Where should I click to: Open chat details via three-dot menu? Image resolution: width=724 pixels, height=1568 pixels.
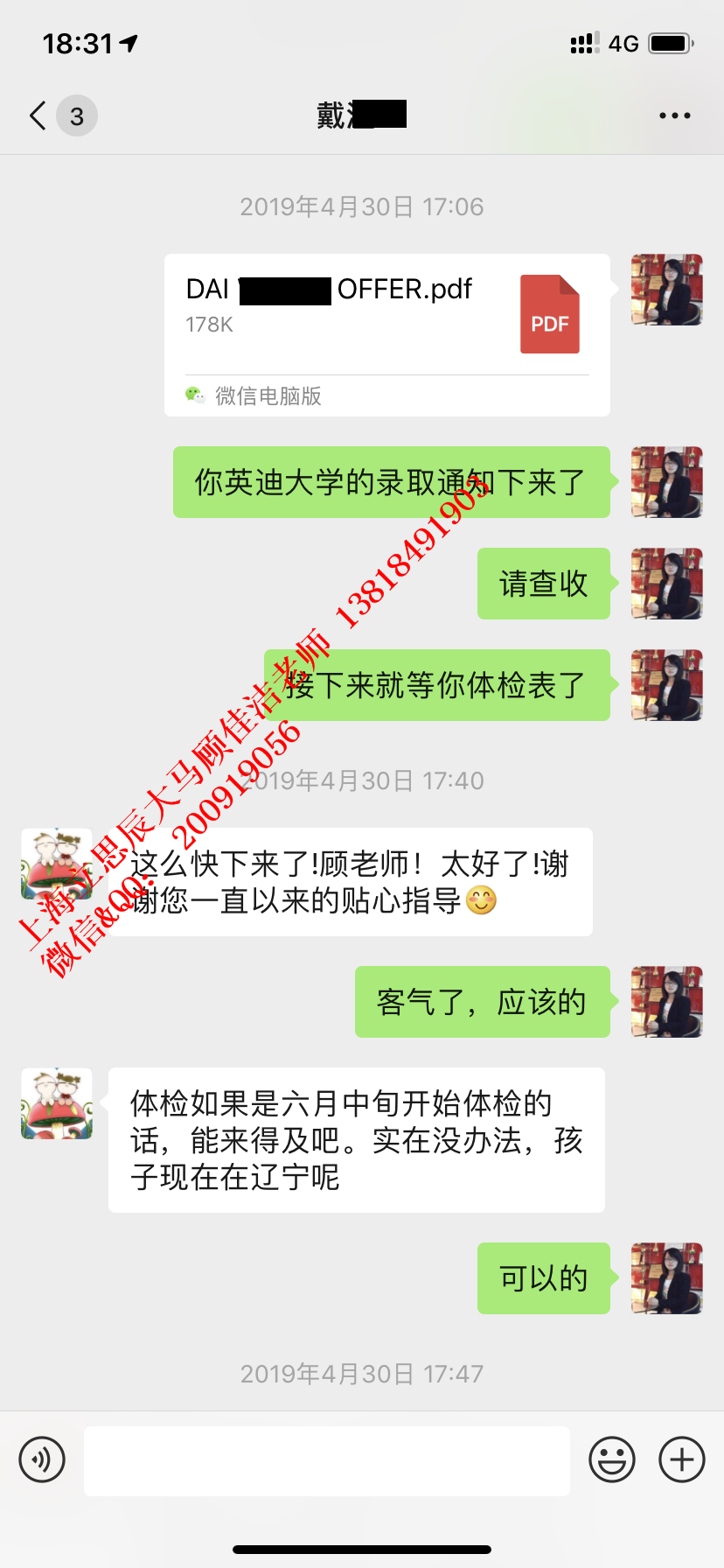click(674, 115)
